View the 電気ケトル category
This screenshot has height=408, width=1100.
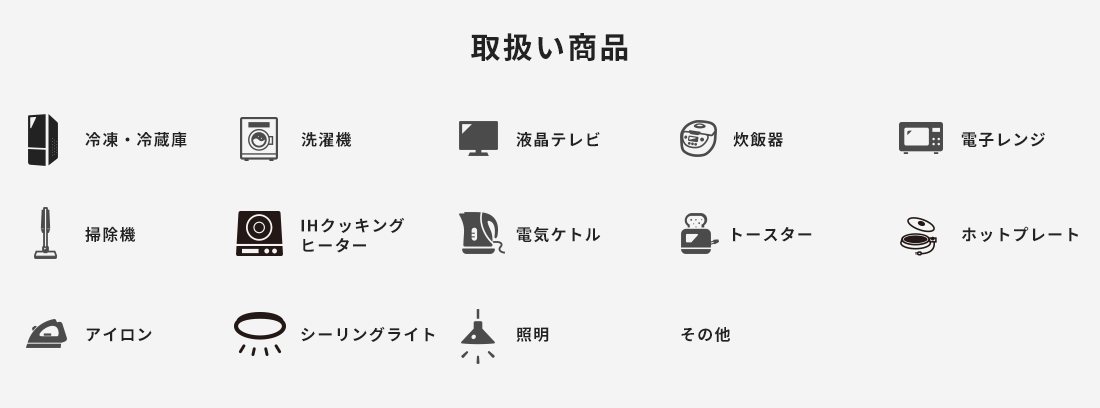pos(557,235)
